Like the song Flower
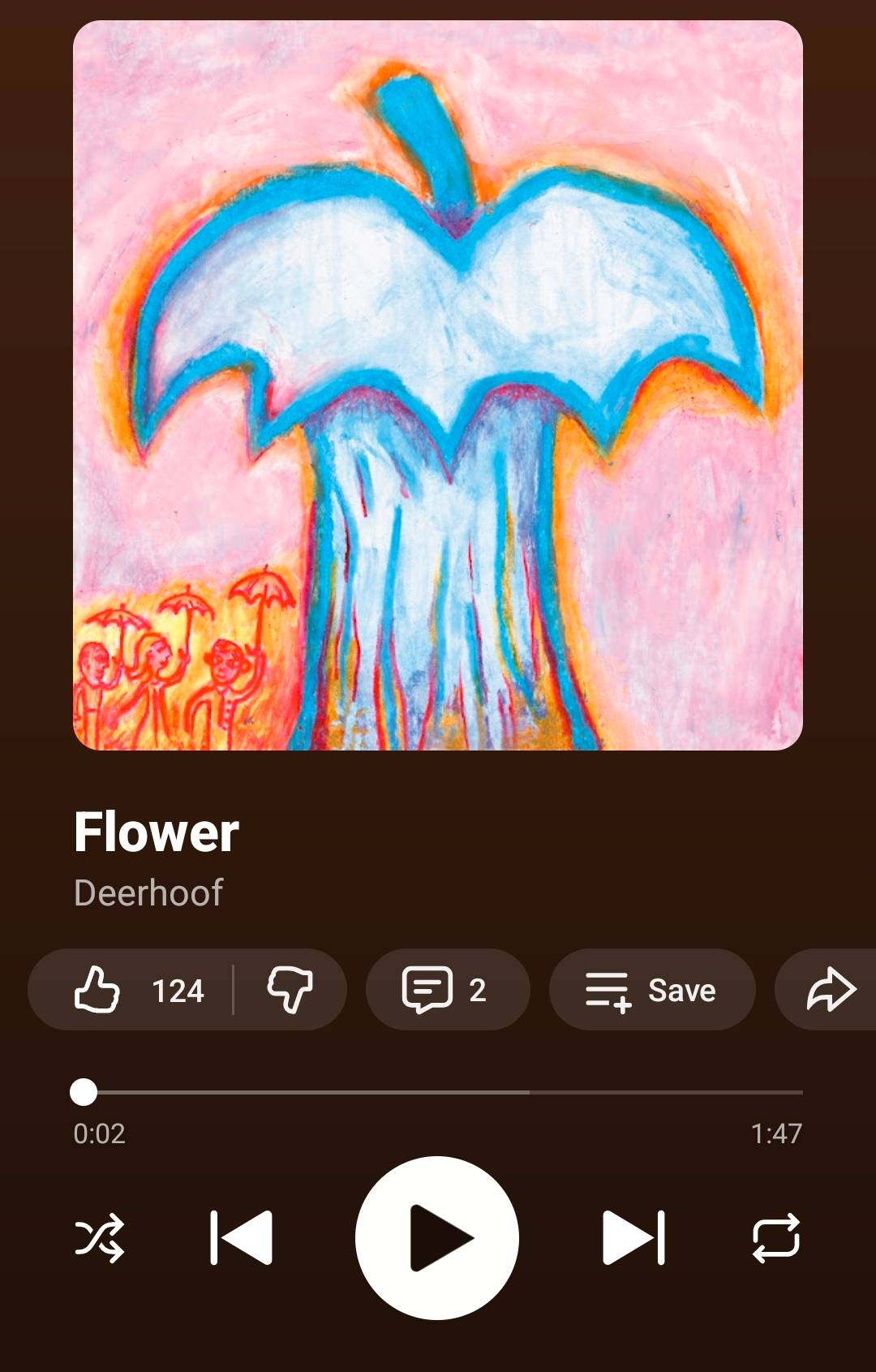 131,990
